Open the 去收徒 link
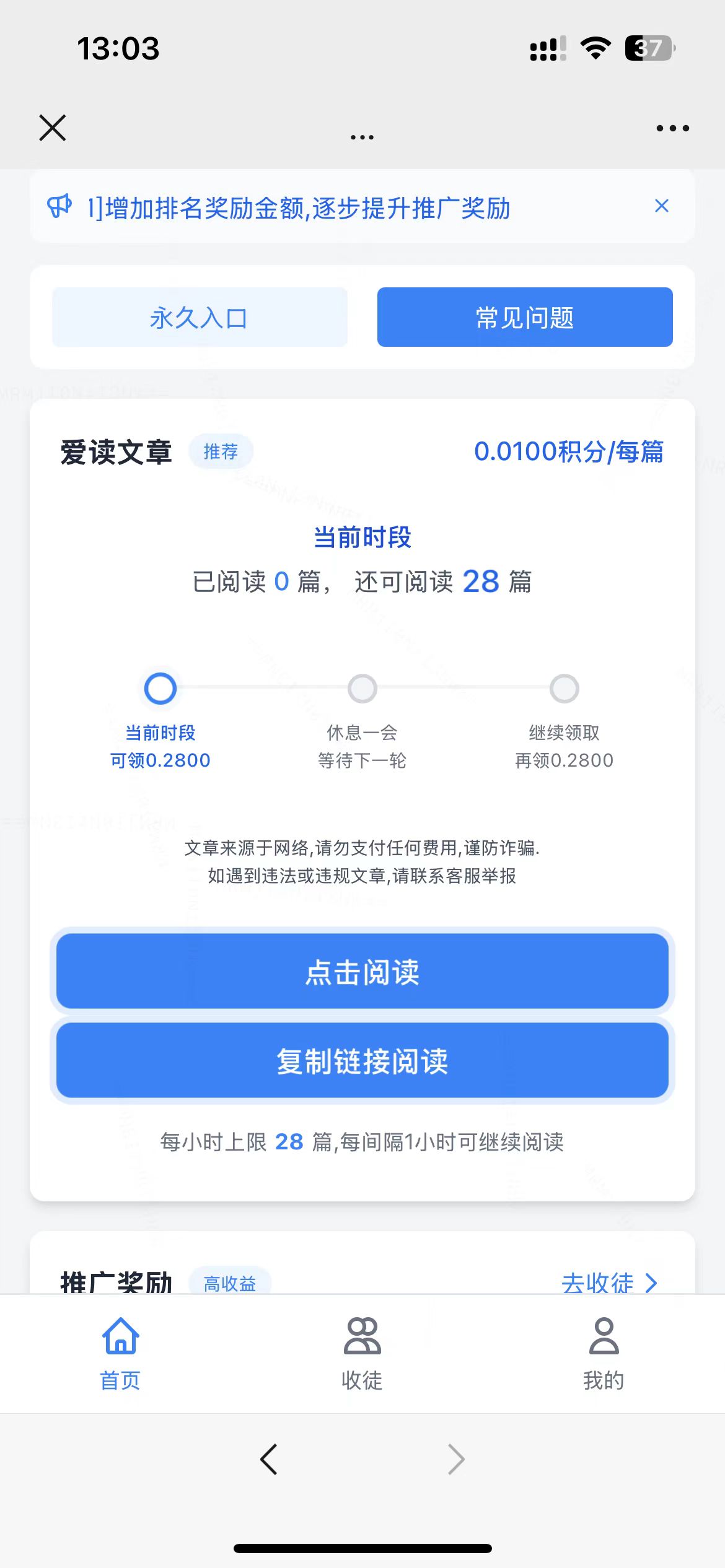 (x=609, y=1283)
